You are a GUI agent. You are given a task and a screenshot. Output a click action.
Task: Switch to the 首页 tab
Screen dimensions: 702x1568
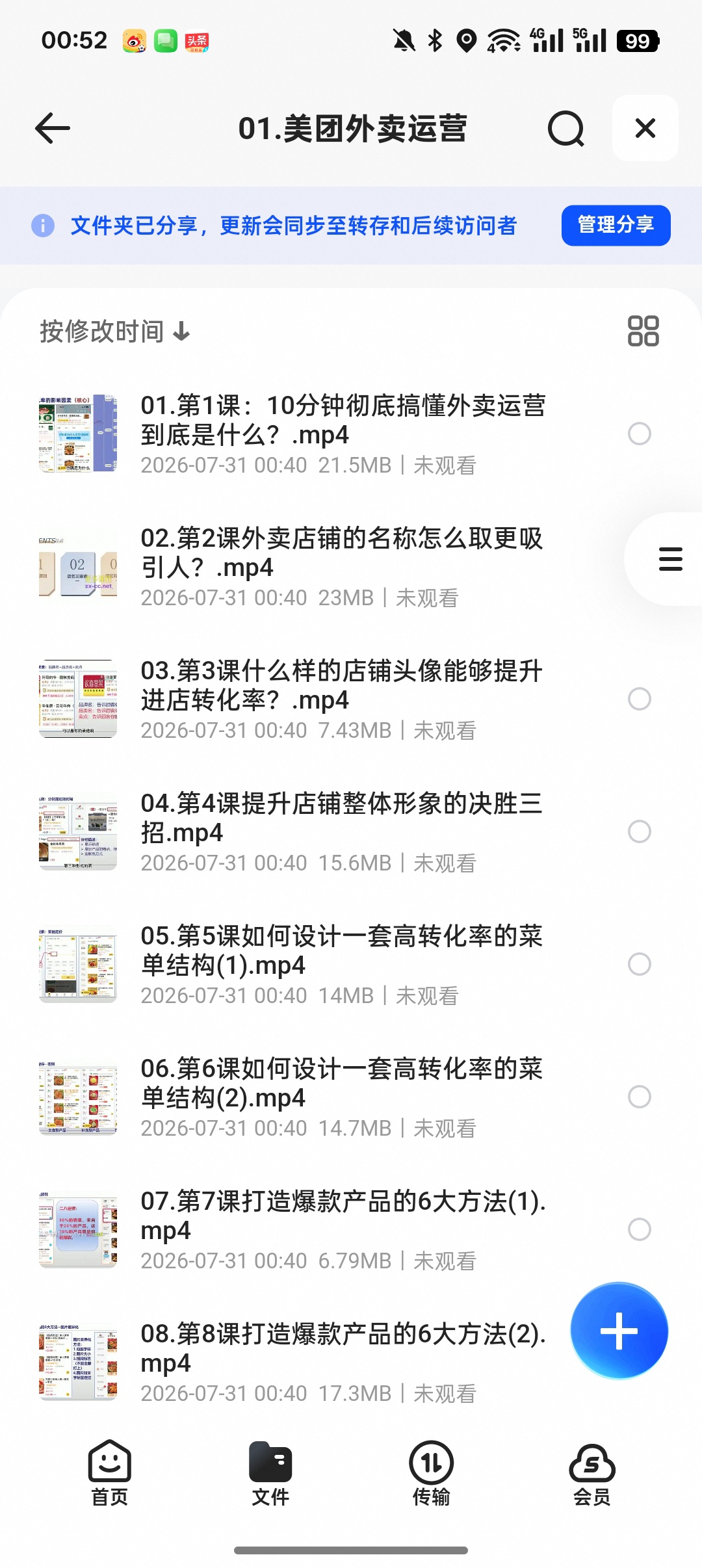tap(109, 1472)
